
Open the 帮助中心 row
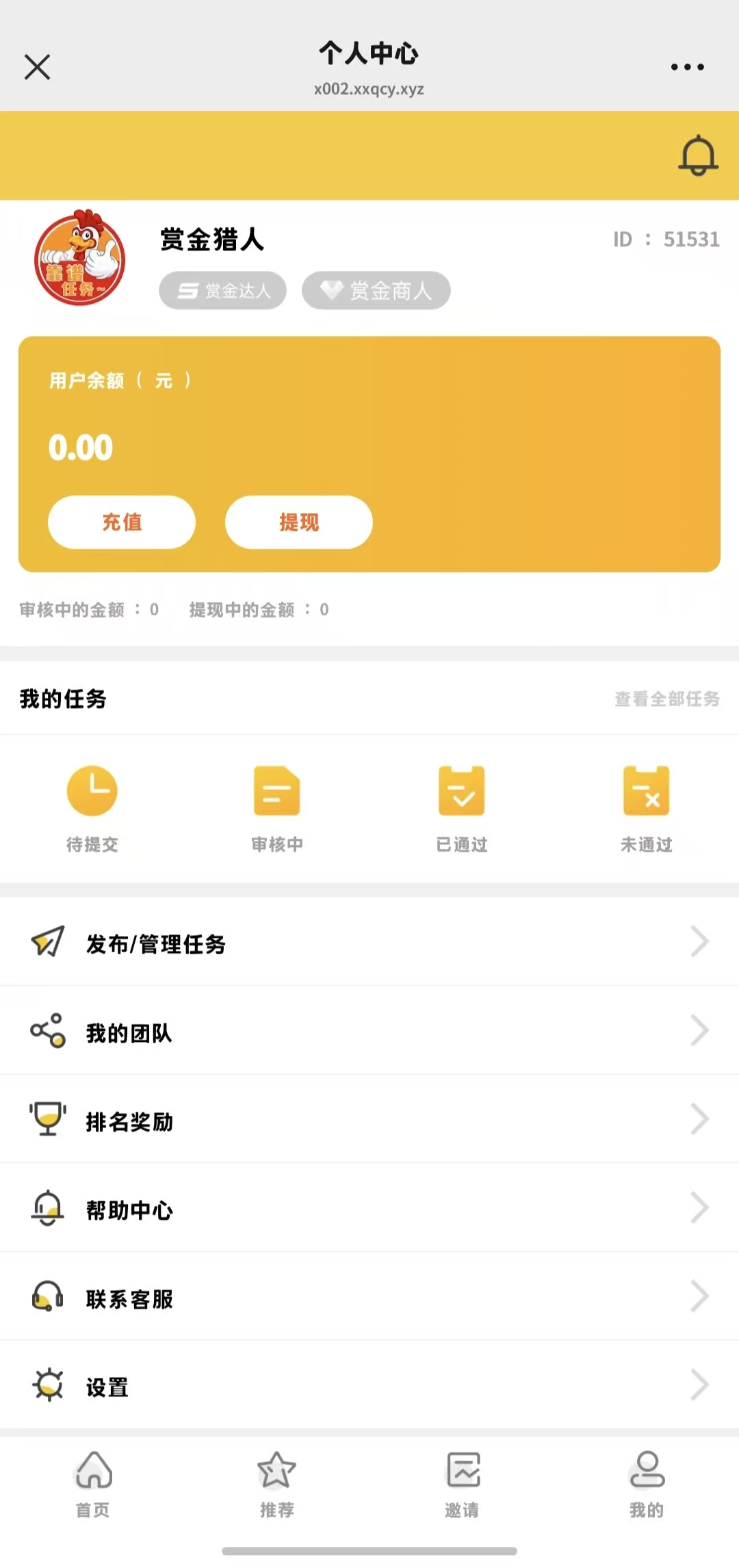(369, 1209)
